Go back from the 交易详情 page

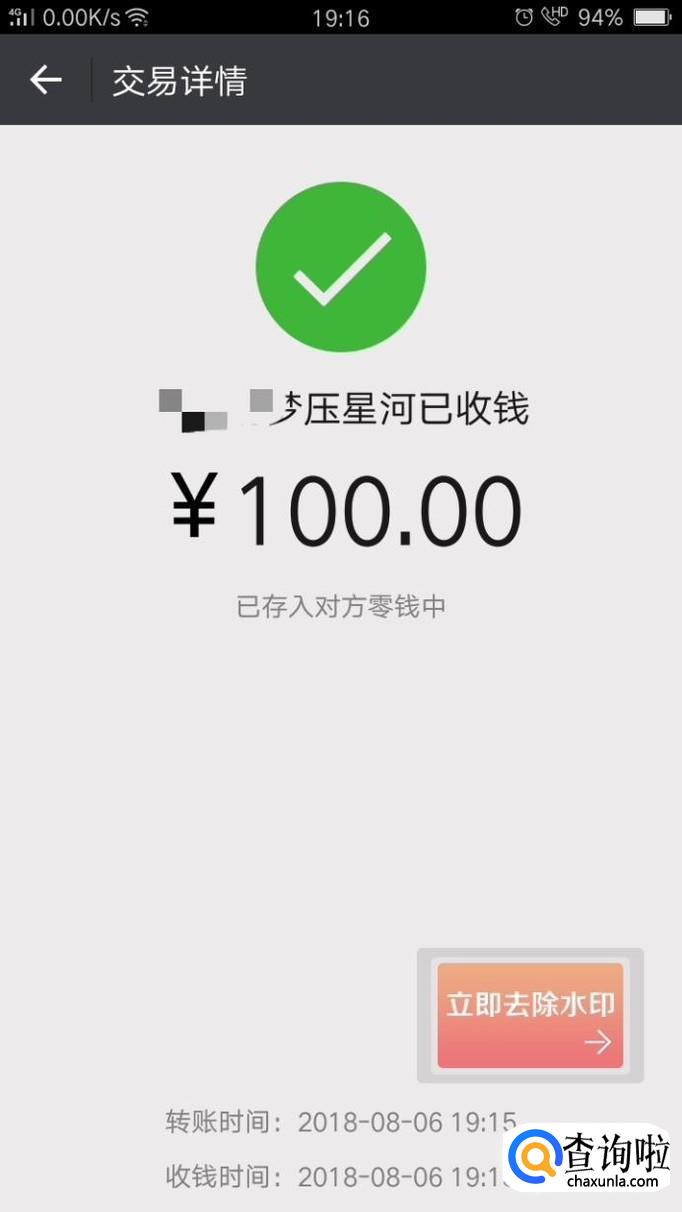45,80
